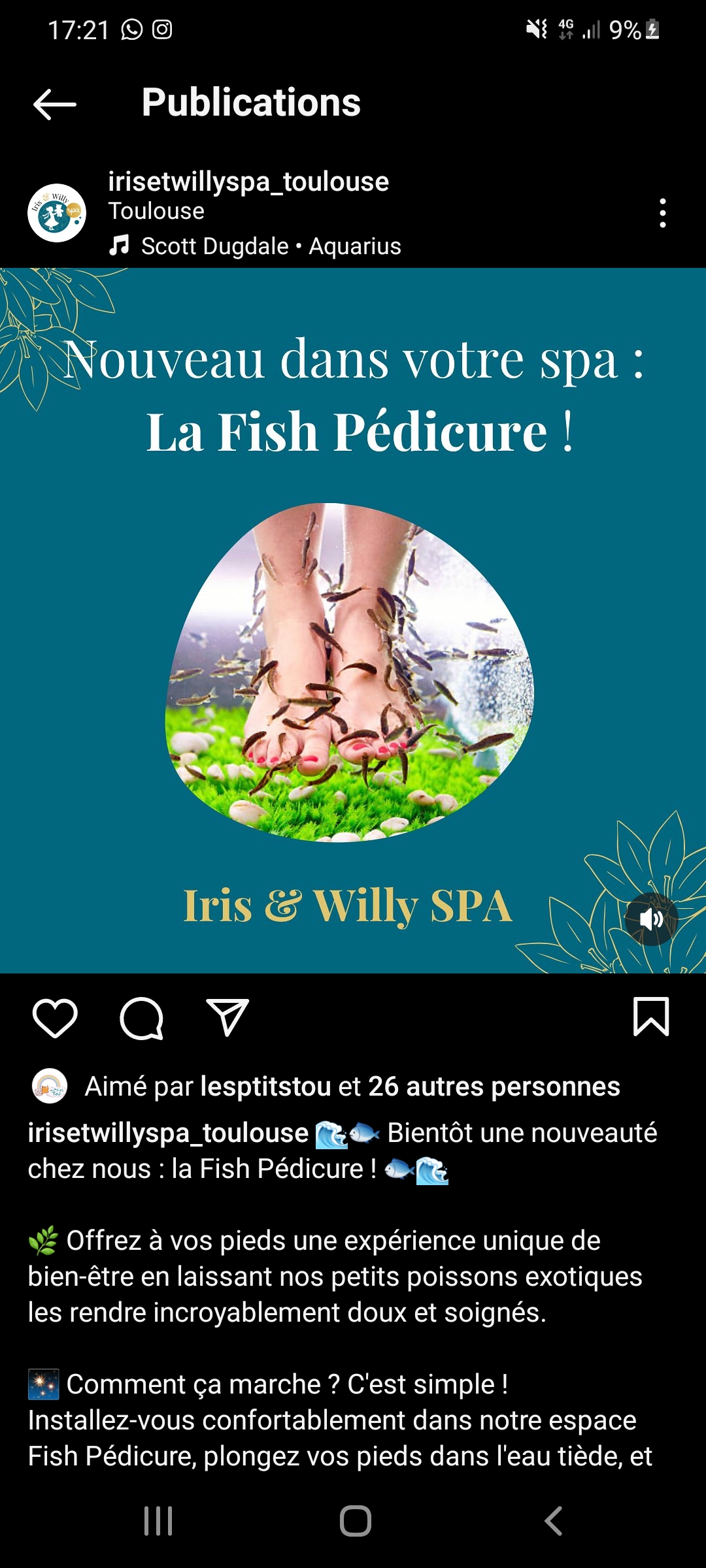This screenshot has width=706, height=1568.
Task: Share the post via paper plane icon
Action: [x=227, y=1018]
